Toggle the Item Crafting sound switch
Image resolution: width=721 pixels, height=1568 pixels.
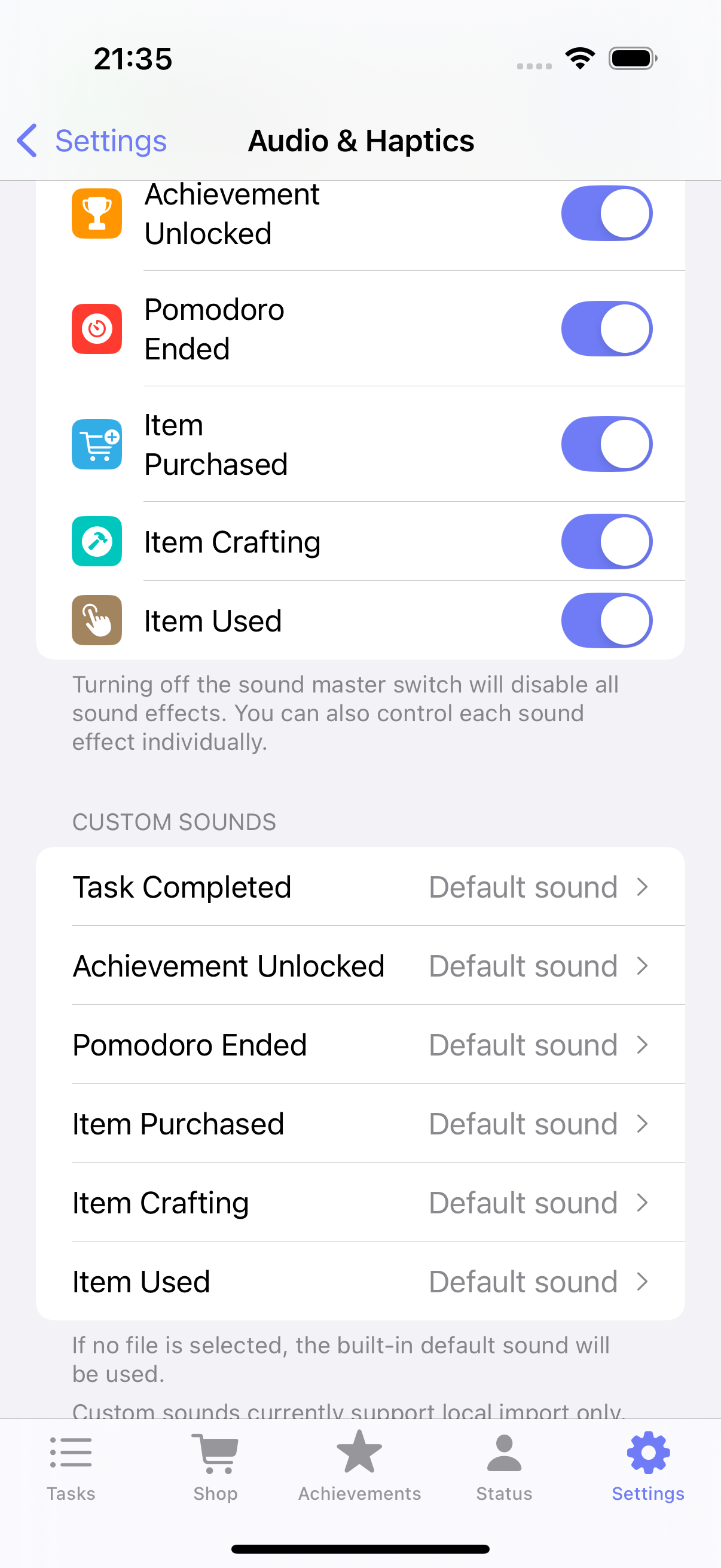tap(606, 542)
